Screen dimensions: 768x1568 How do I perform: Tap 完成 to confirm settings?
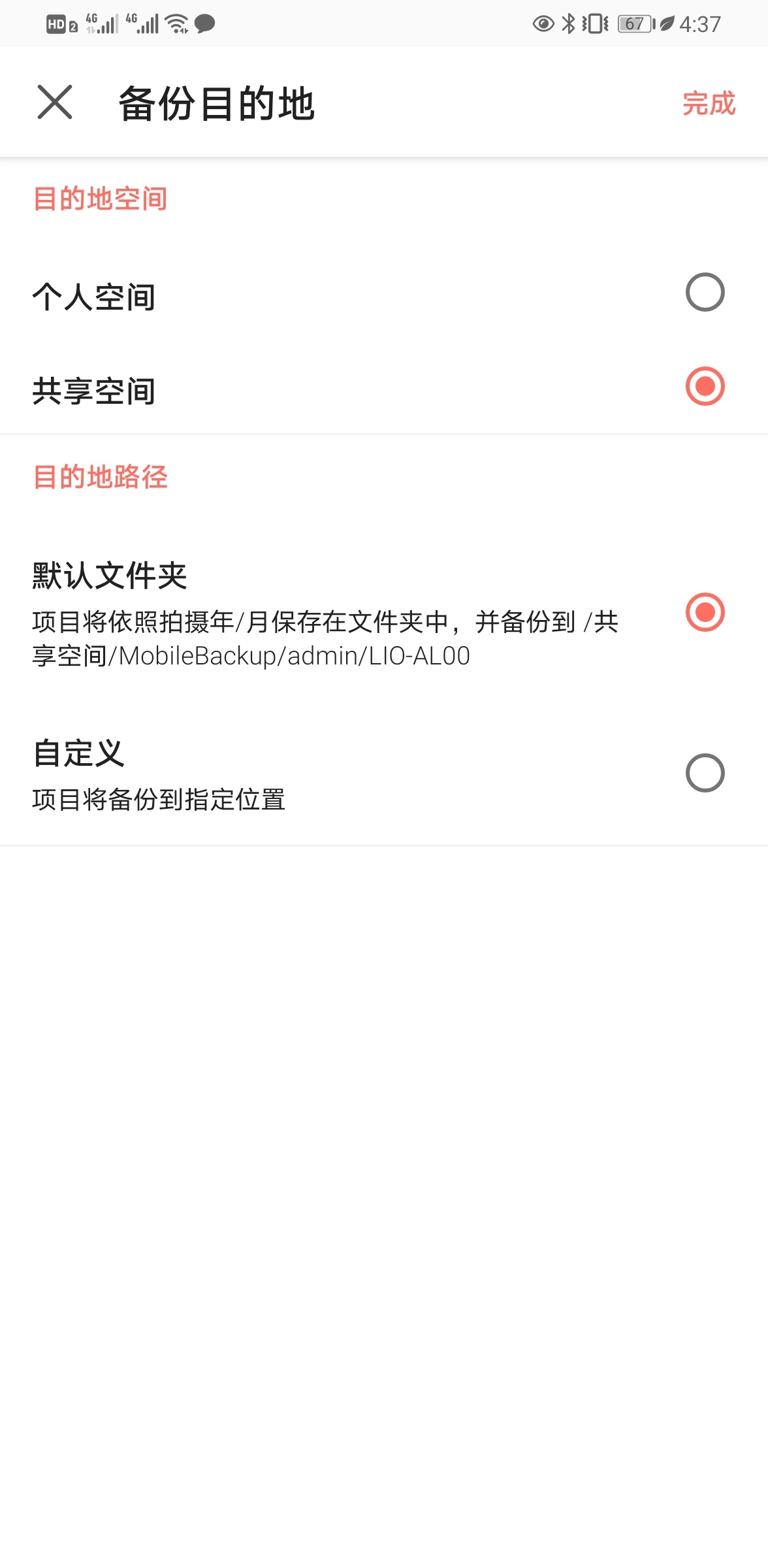point(709,104)
